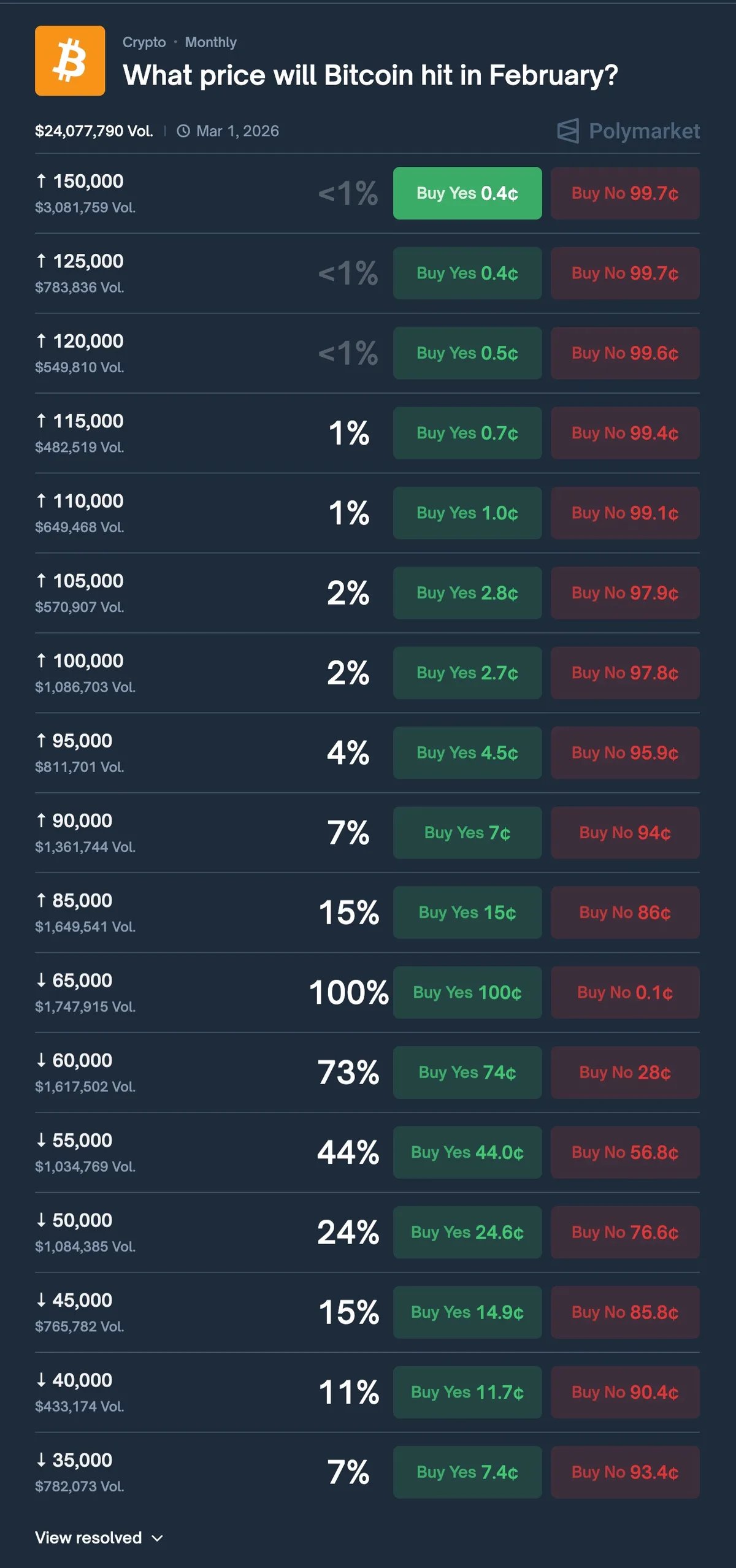
Task: Buy No 93.4¢ on 35,000 drop
Action: [x=624, y=1472]
